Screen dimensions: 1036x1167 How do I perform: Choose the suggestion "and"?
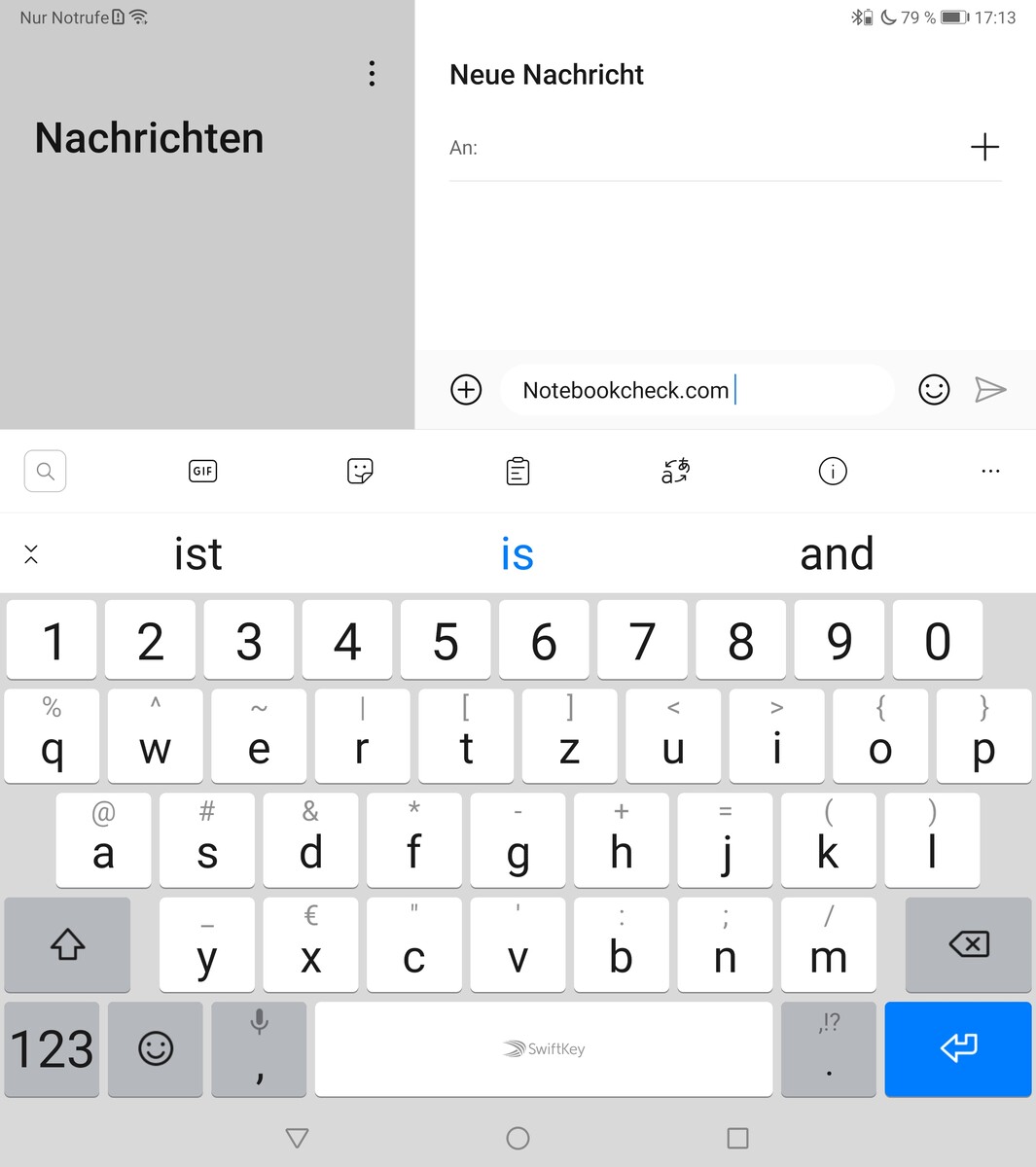(837, 554)
